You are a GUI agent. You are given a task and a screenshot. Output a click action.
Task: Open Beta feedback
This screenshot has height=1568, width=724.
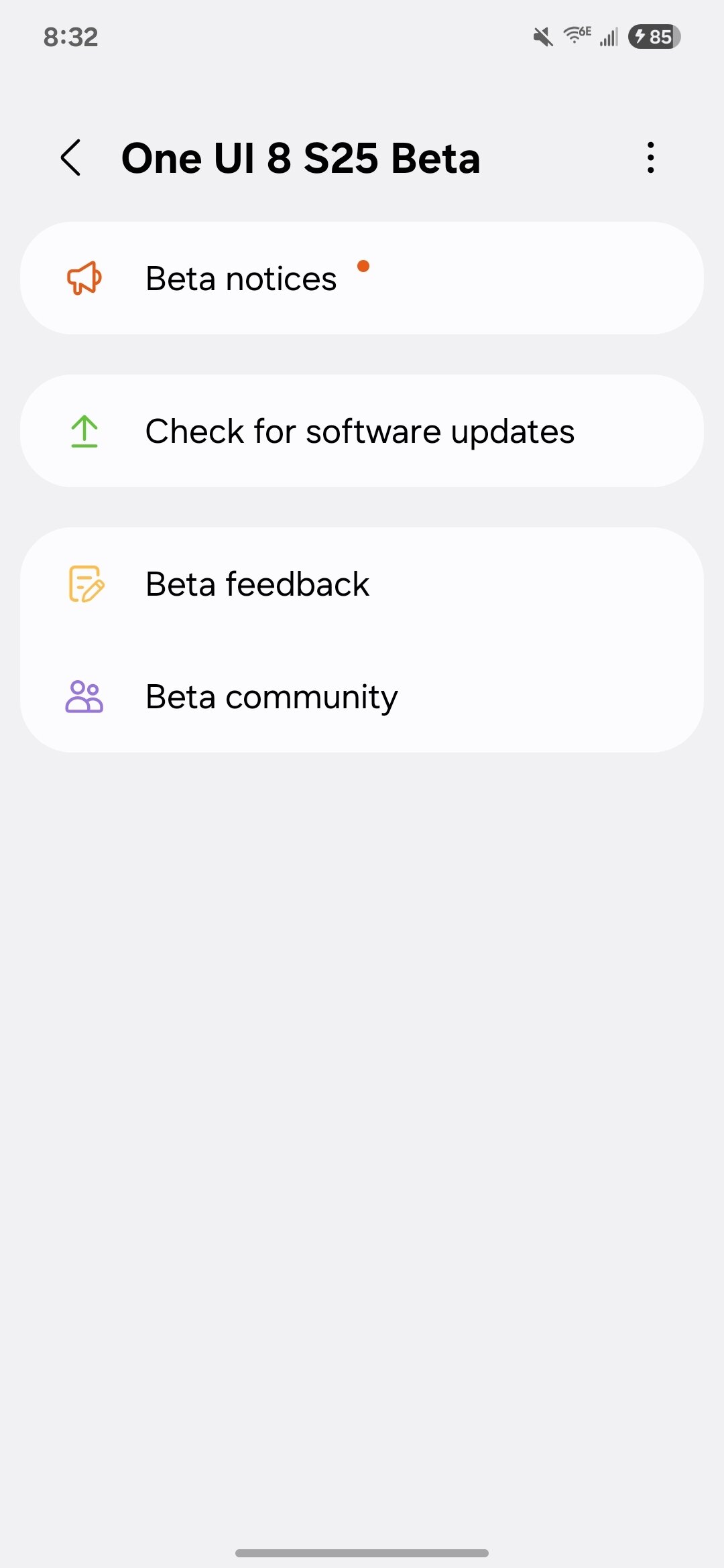coord(362,584)
